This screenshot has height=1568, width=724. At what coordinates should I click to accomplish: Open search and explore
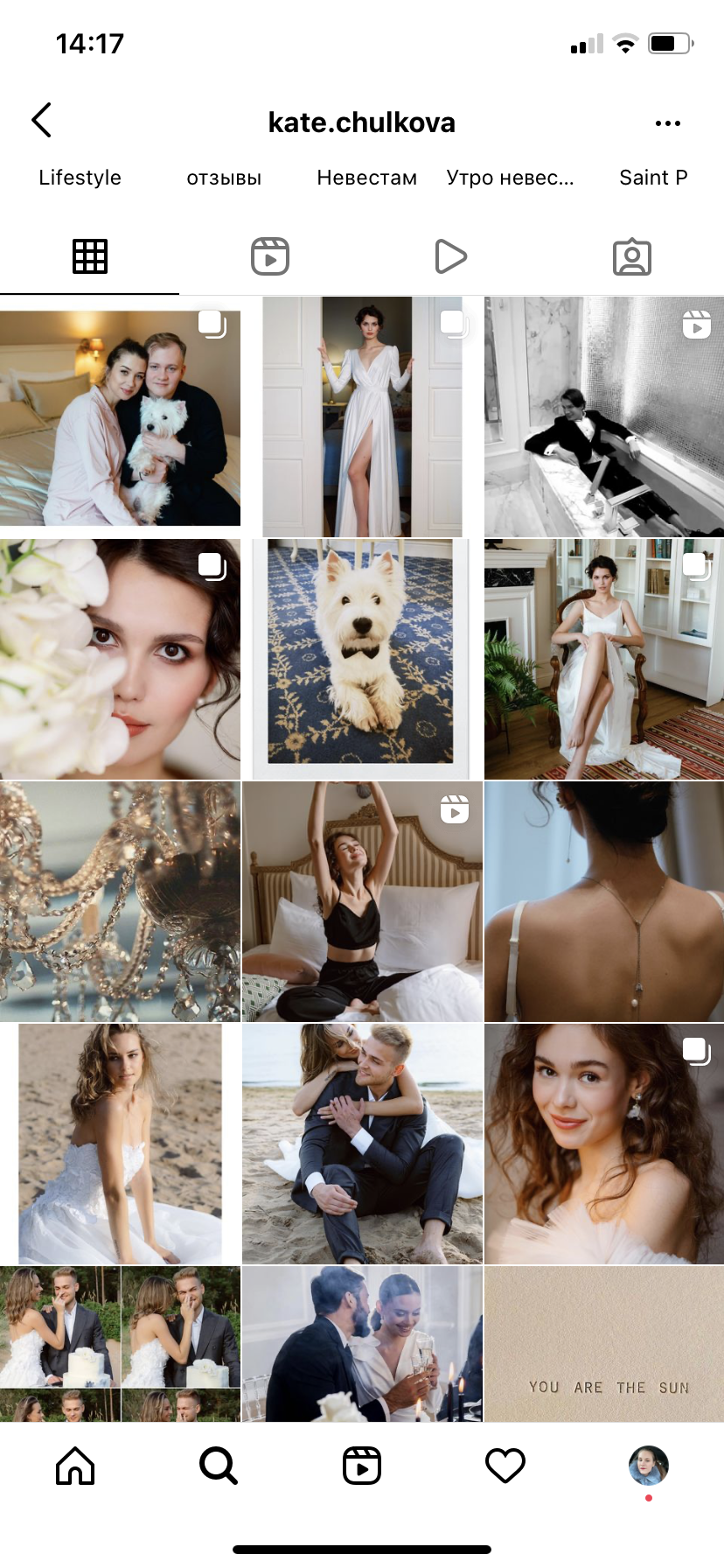pos(218,1466)
